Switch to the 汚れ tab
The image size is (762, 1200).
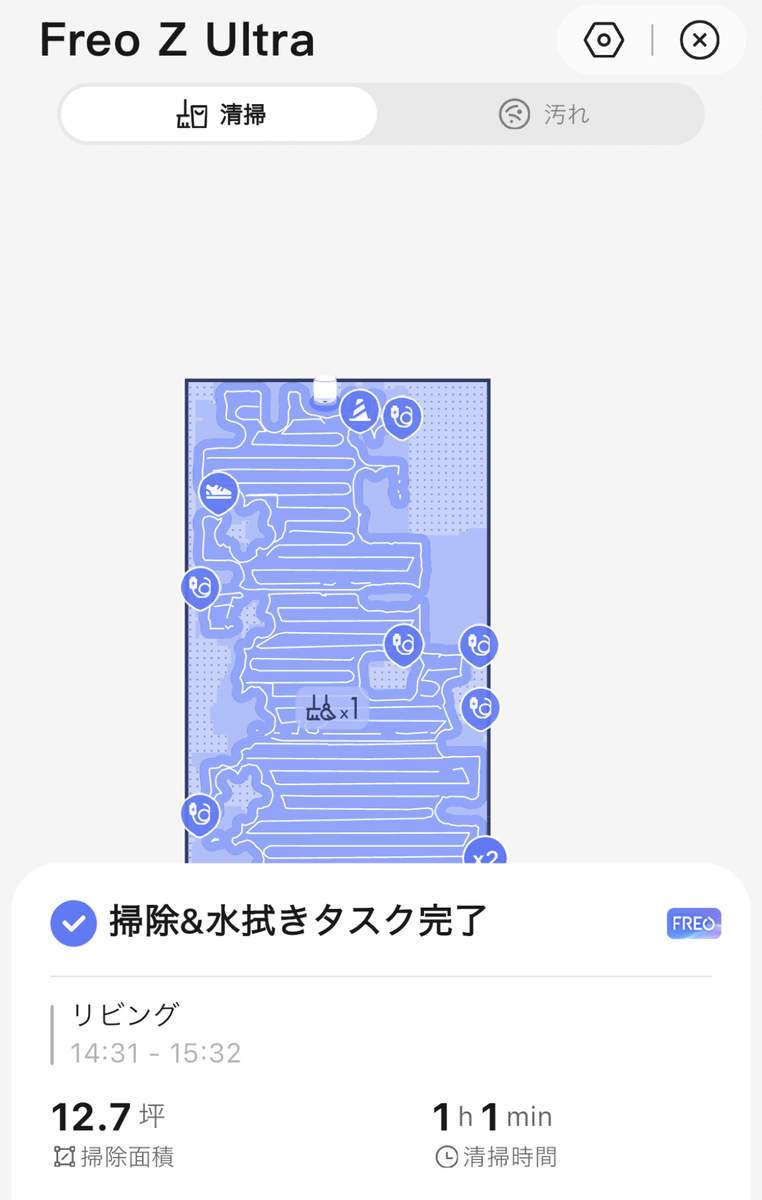pyautogui.click(x=543, y=115)
